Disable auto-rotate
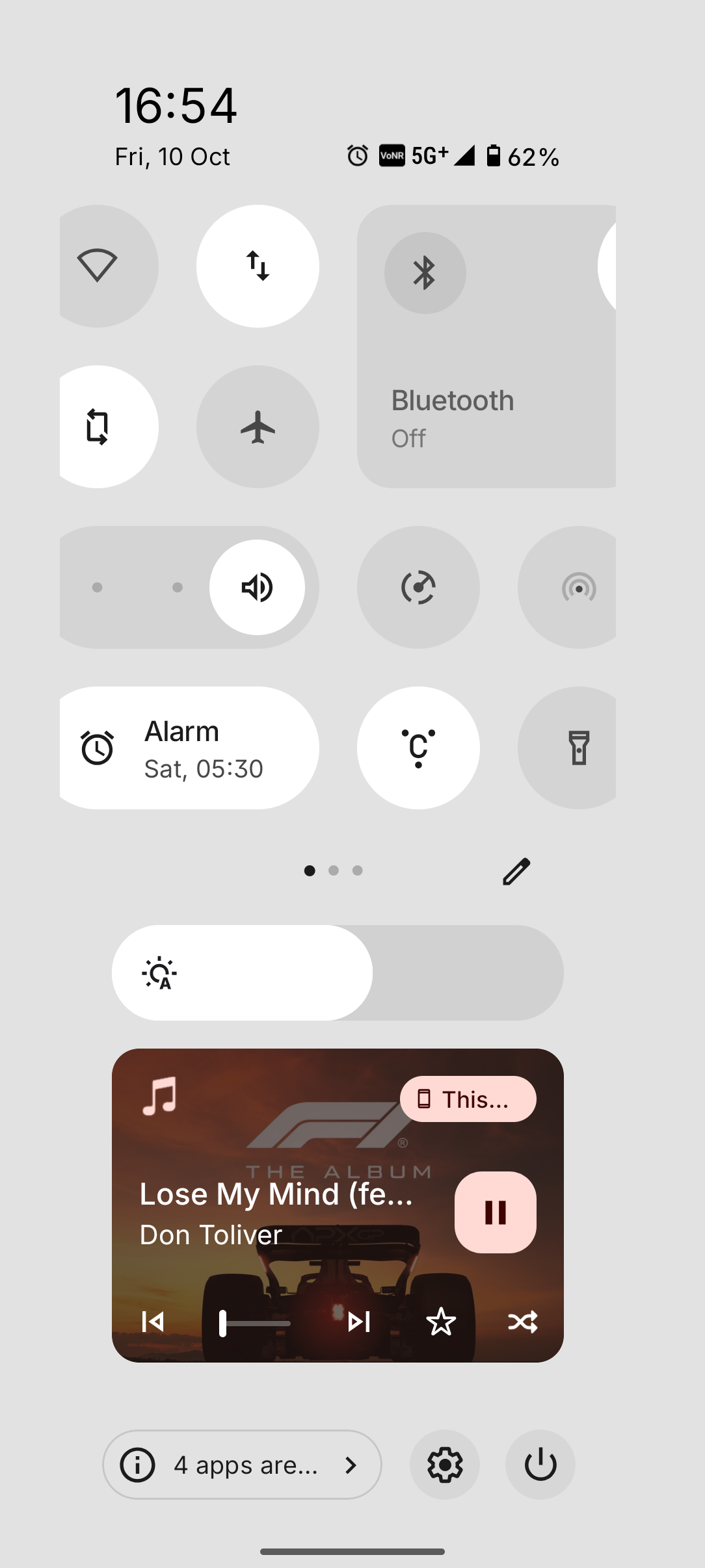The image size is (705, 1568). (x=98, y=426)
